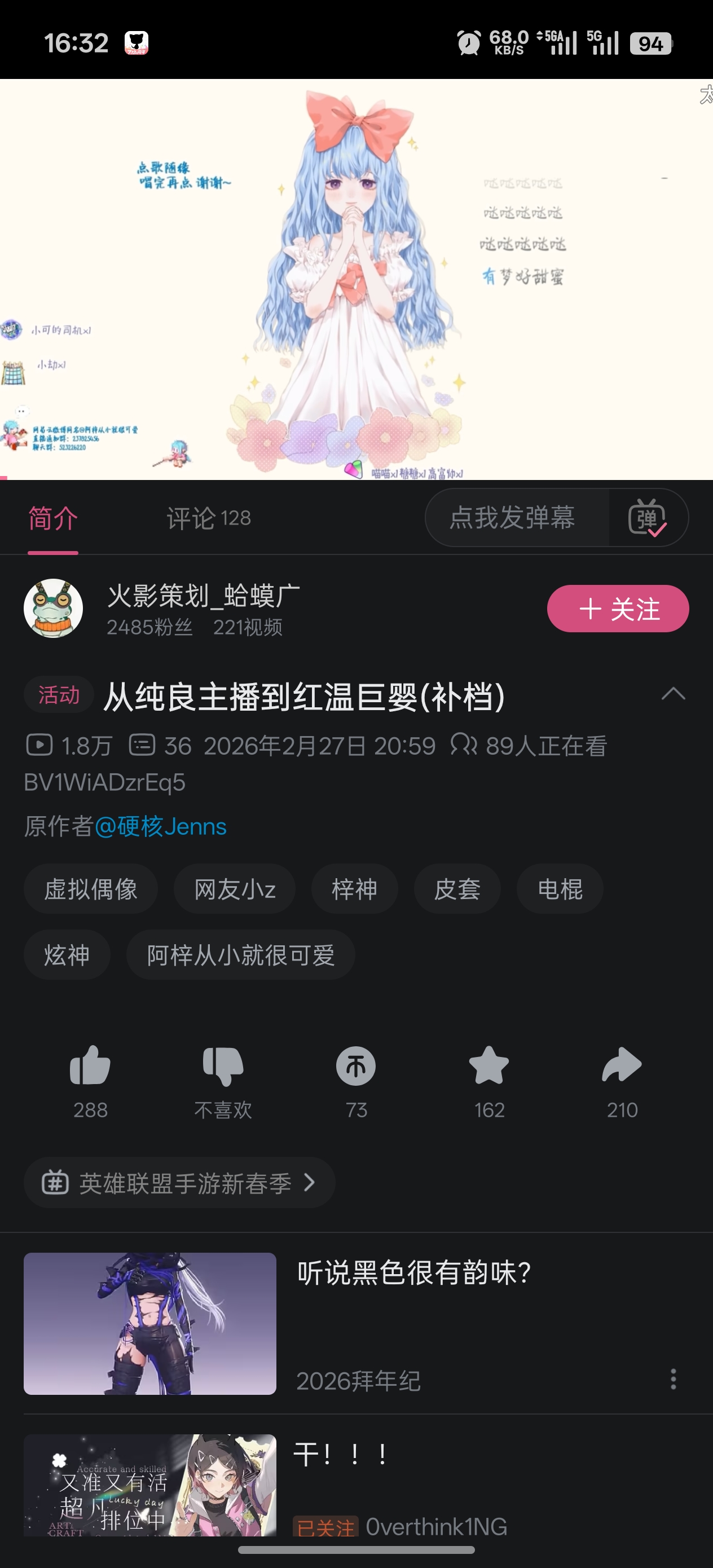Like the video with thumbs up
The width and height of the screenshot is (713, 1568).
(90, 1078)
